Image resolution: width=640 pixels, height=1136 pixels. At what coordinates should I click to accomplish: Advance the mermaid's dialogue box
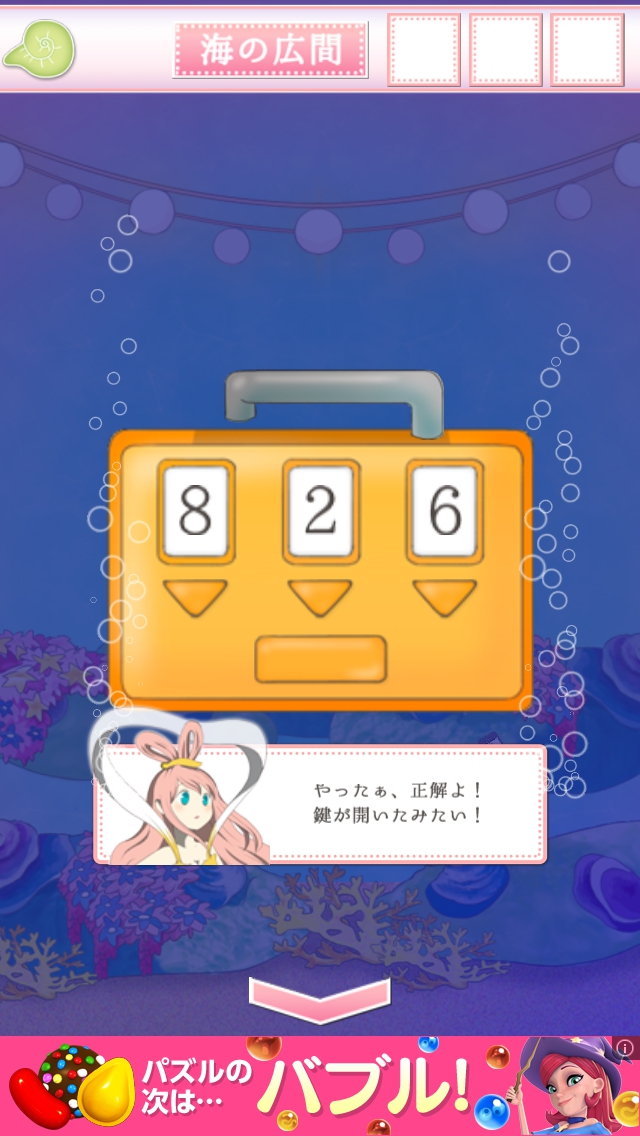click(x=400, y=803)
